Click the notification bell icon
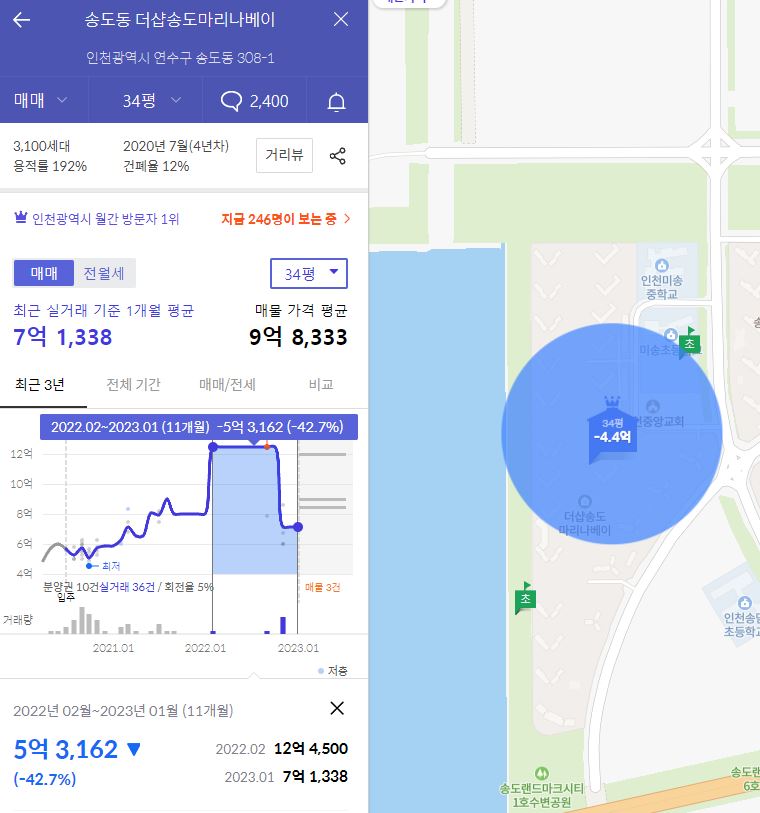The height and width of the screenshot is (813, 760). 335,100
